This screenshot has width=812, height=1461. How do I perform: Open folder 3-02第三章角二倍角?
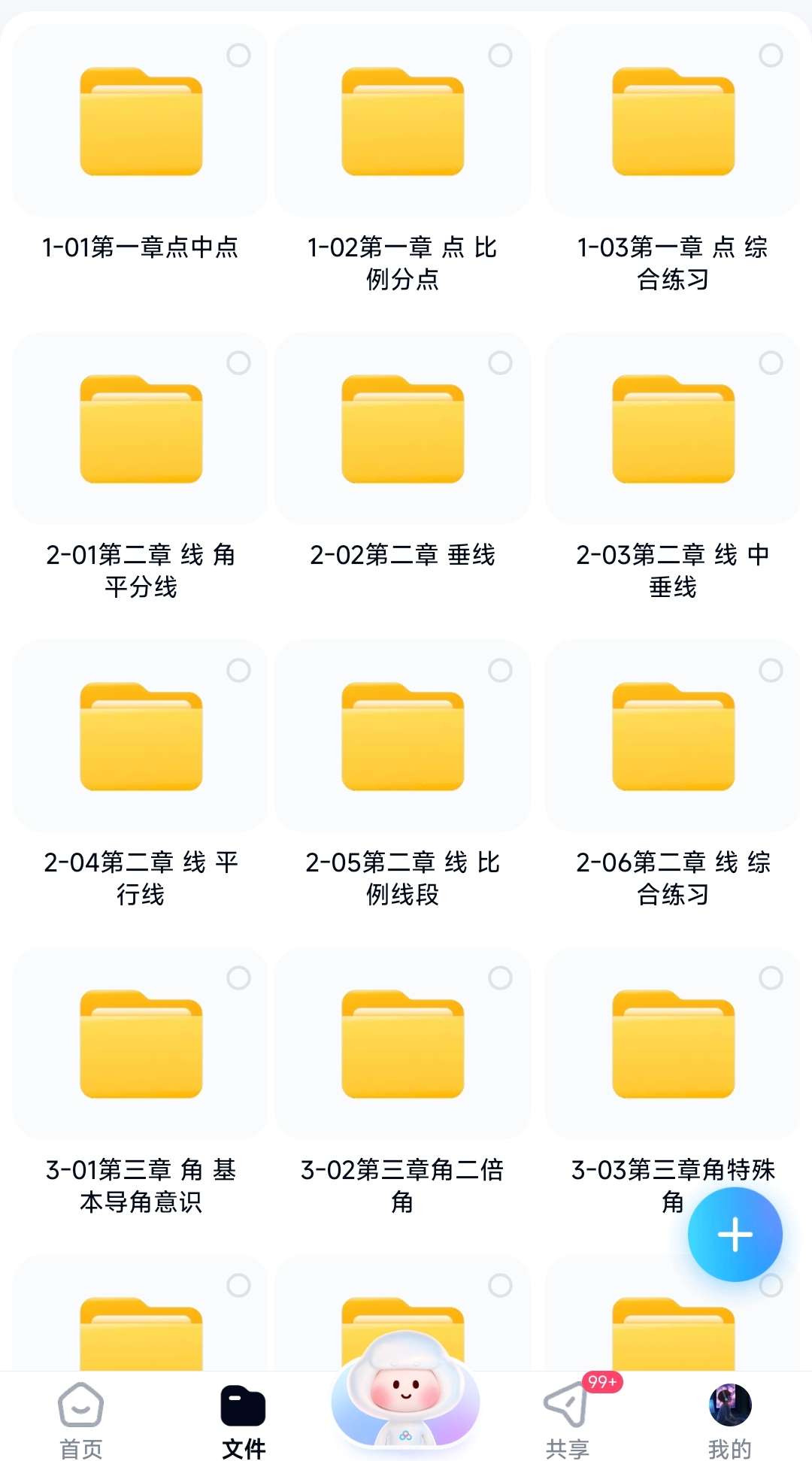[402, 1044]
